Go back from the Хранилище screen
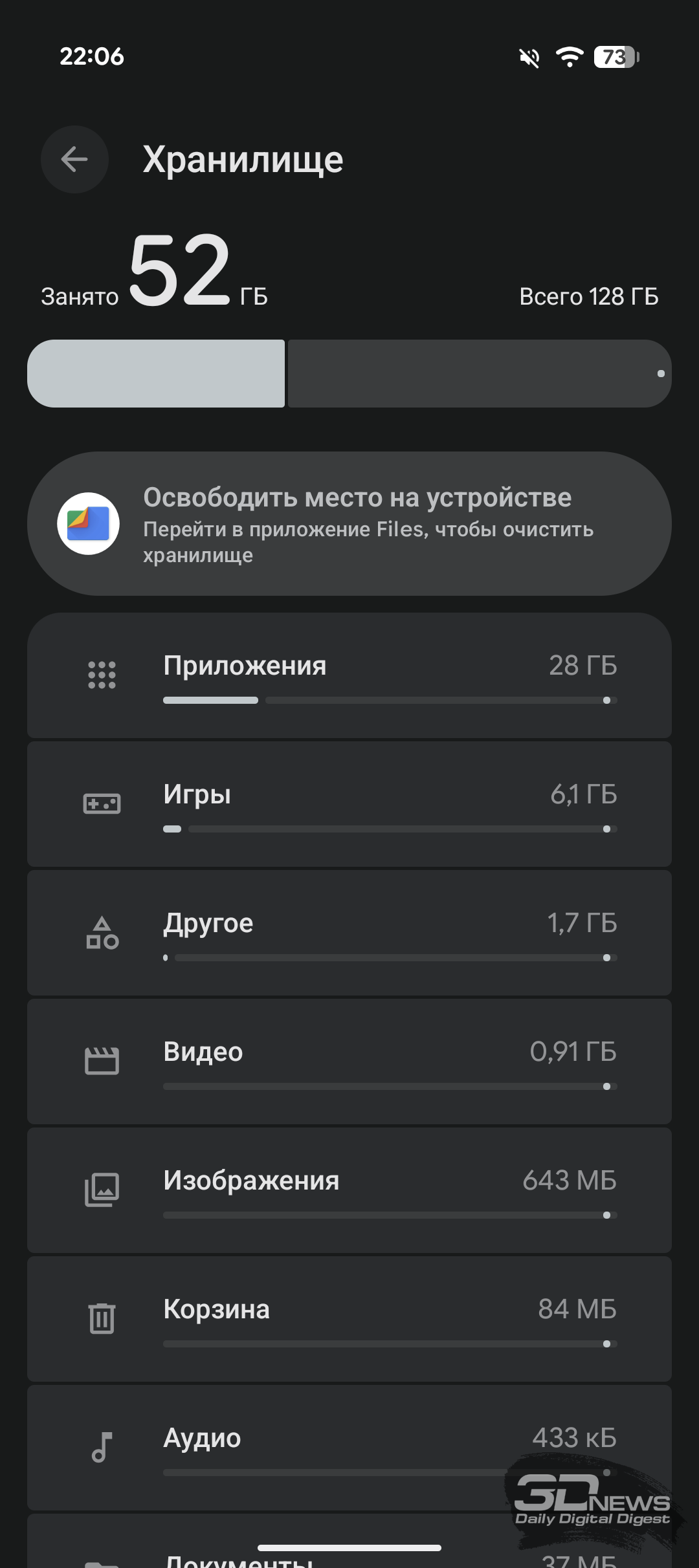 (x=74, y=159)
